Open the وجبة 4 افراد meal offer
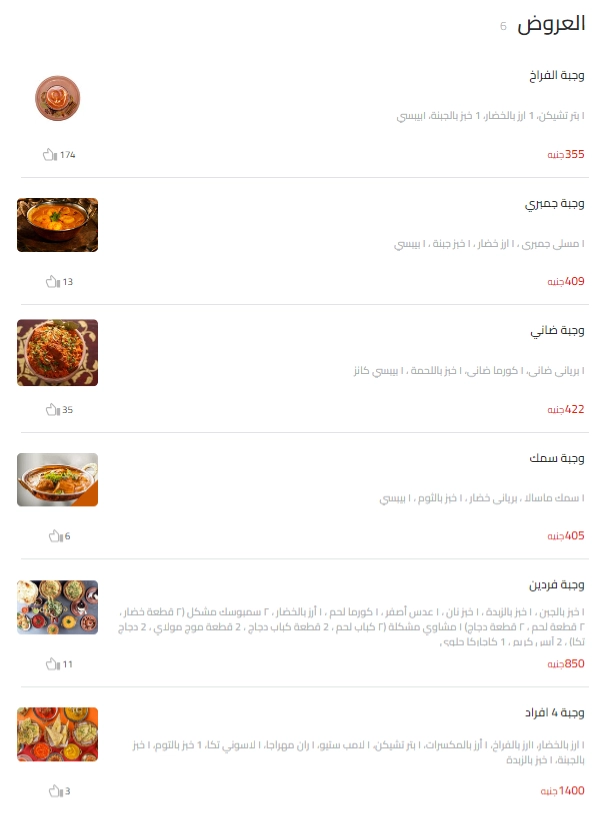Image resolution: width=601 pixels, height=813 pixels. 554,712
